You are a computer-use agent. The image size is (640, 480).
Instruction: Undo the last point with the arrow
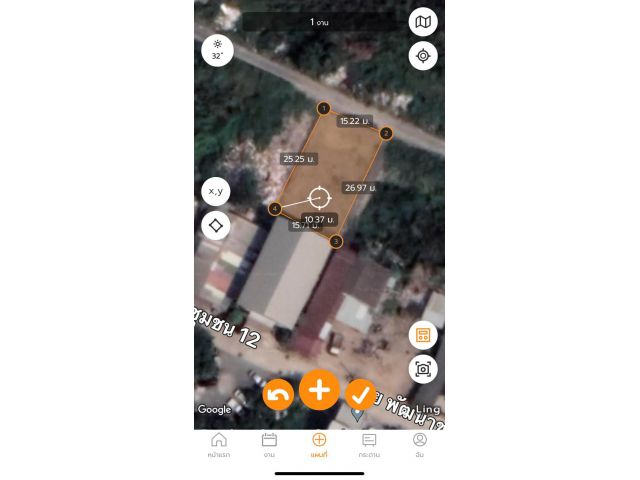click(278, 394)
